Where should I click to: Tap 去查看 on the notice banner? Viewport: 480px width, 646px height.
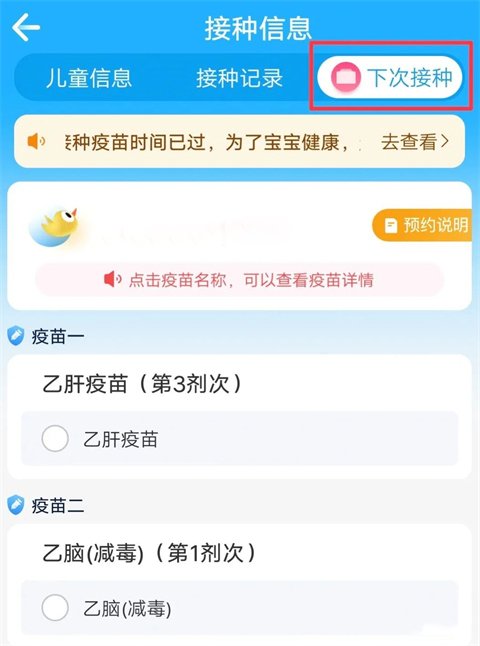click(414, 142)
